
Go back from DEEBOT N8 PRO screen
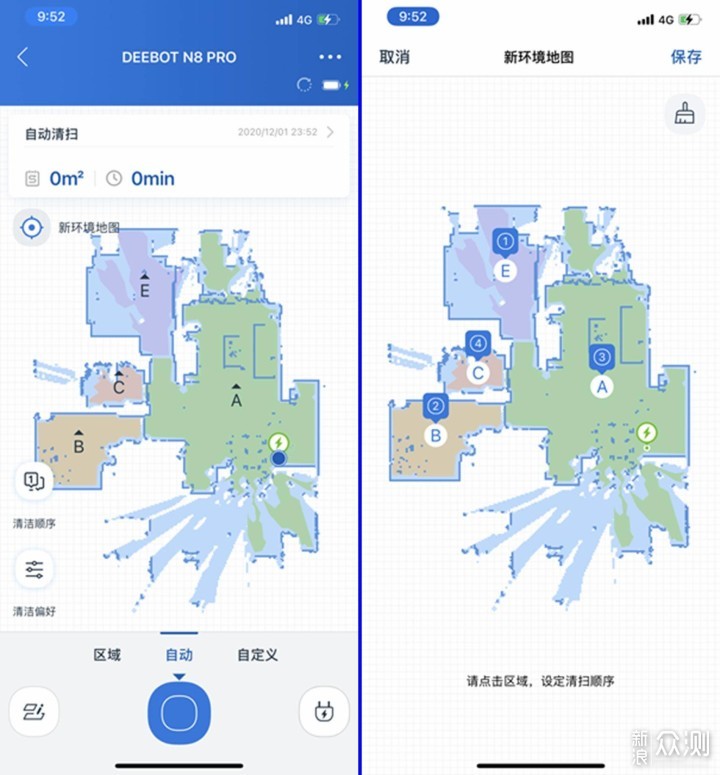point(23,57)
